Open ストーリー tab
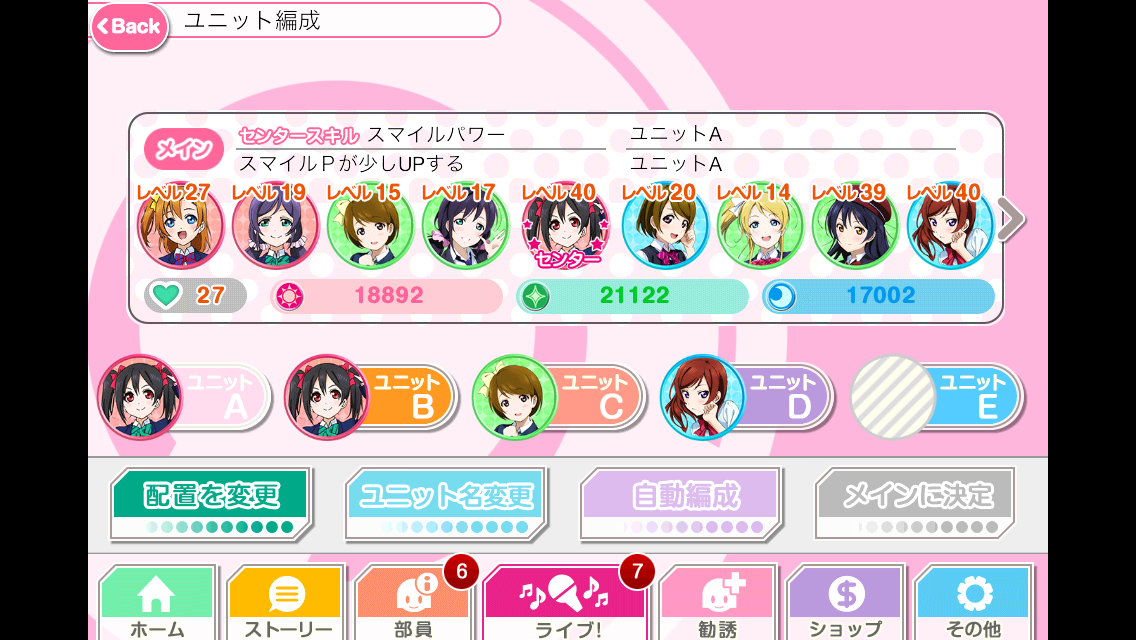This screenshot has width=1136, height=640. 287,604
